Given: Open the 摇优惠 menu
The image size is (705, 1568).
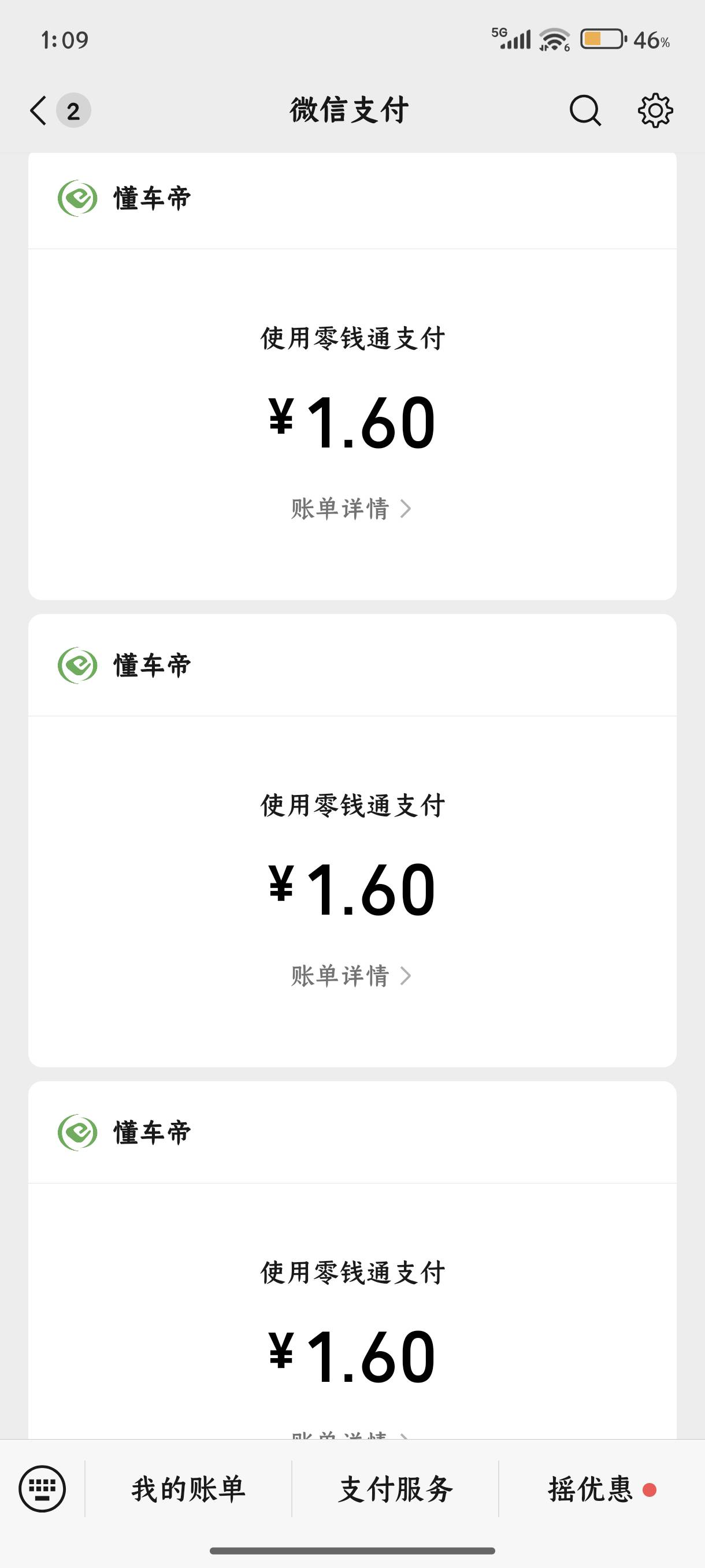Looking at the screenshot, I should point(602,1489).
